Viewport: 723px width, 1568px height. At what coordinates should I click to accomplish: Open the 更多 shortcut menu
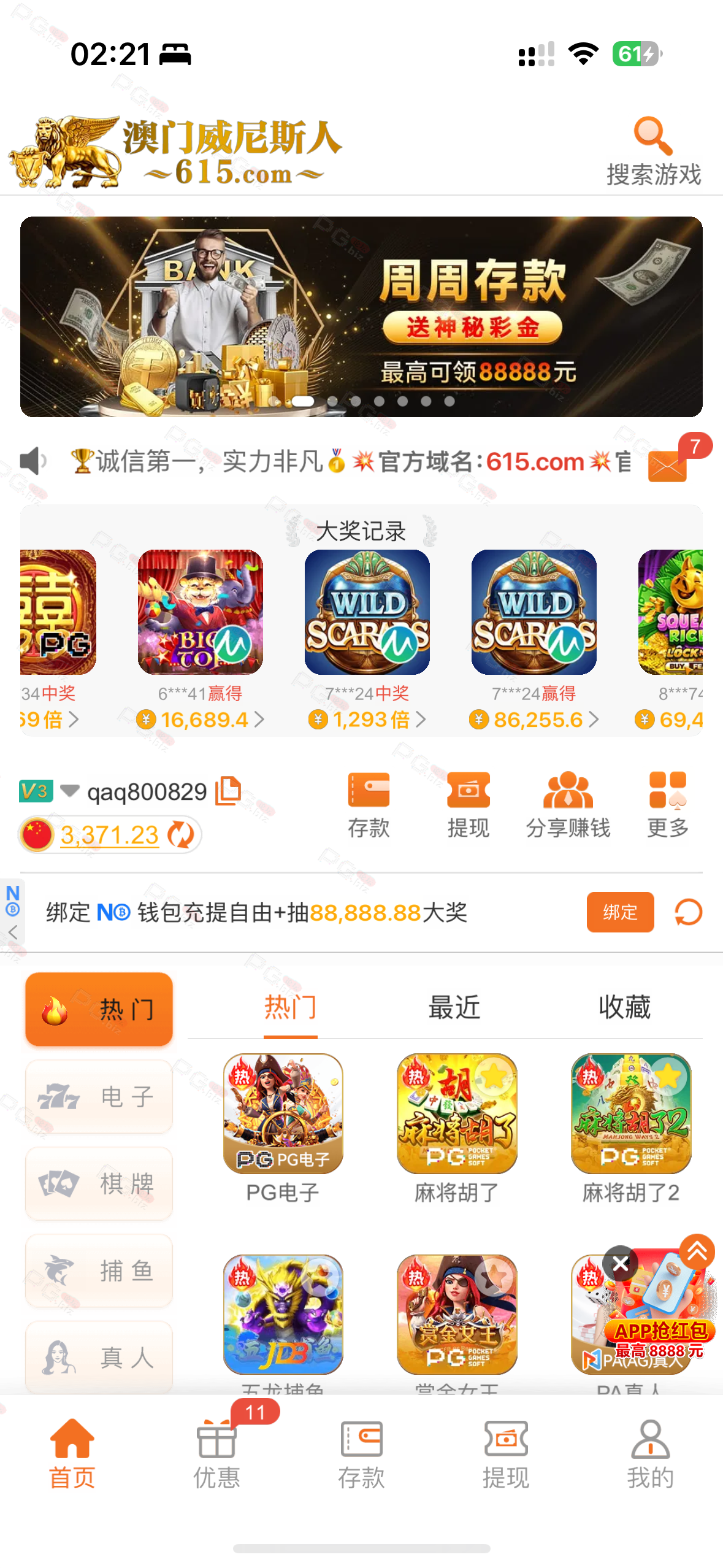[668, 804]
